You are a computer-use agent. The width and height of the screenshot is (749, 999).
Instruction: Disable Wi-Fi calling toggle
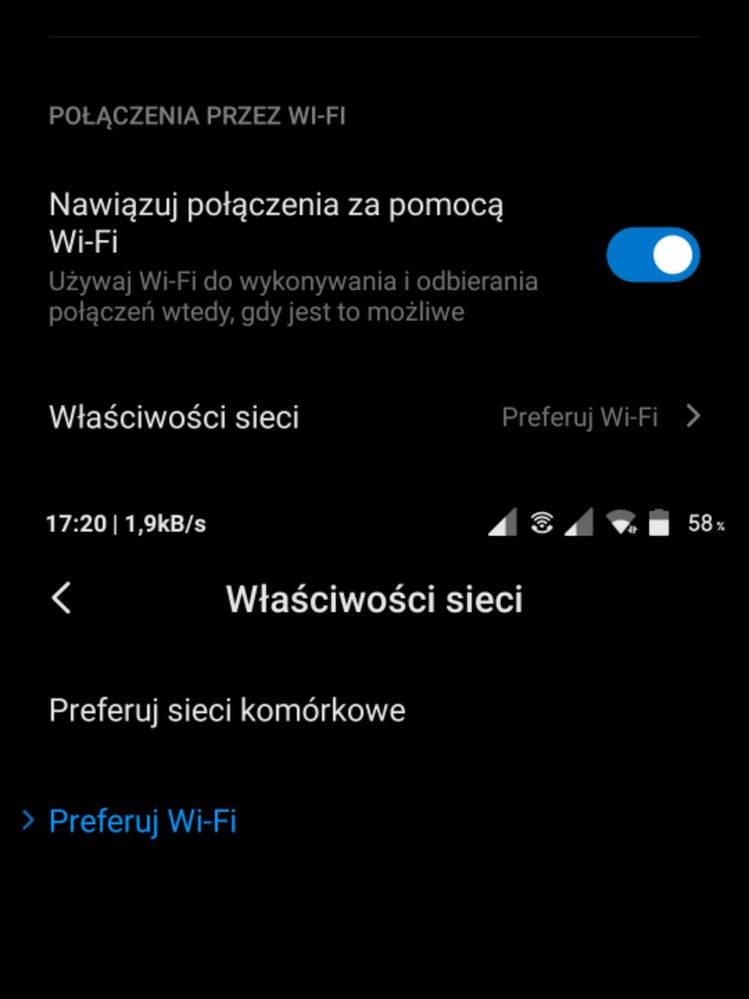(x=653, y=255)
